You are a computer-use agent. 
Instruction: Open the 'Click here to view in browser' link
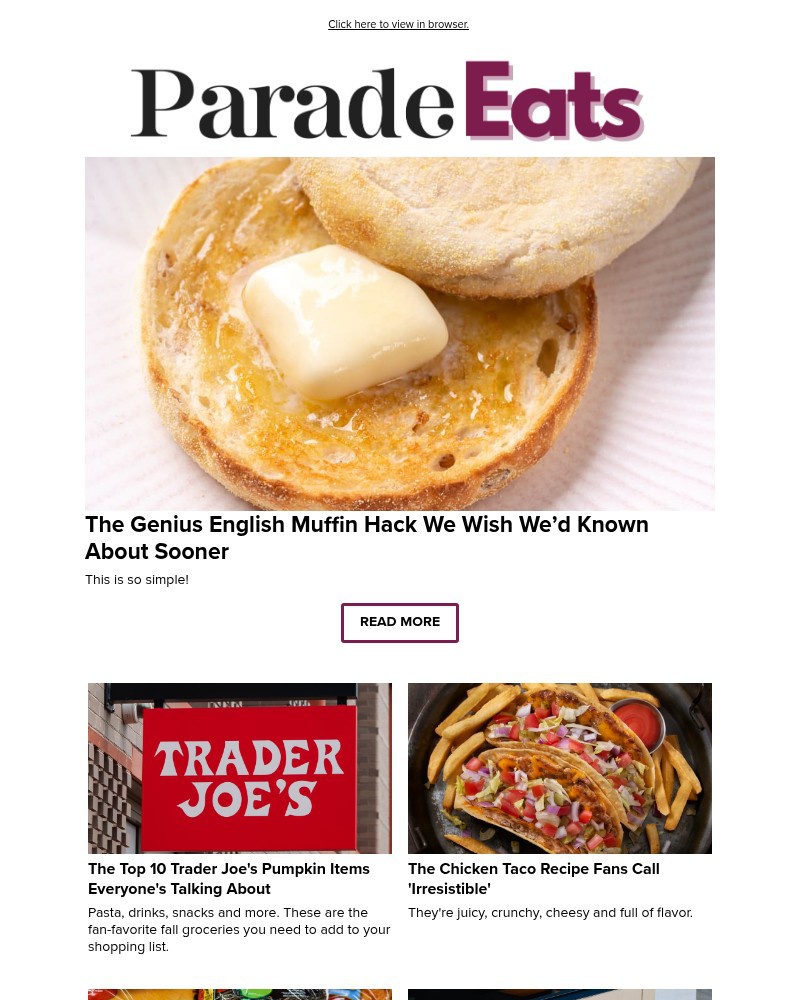pos(398,24)
